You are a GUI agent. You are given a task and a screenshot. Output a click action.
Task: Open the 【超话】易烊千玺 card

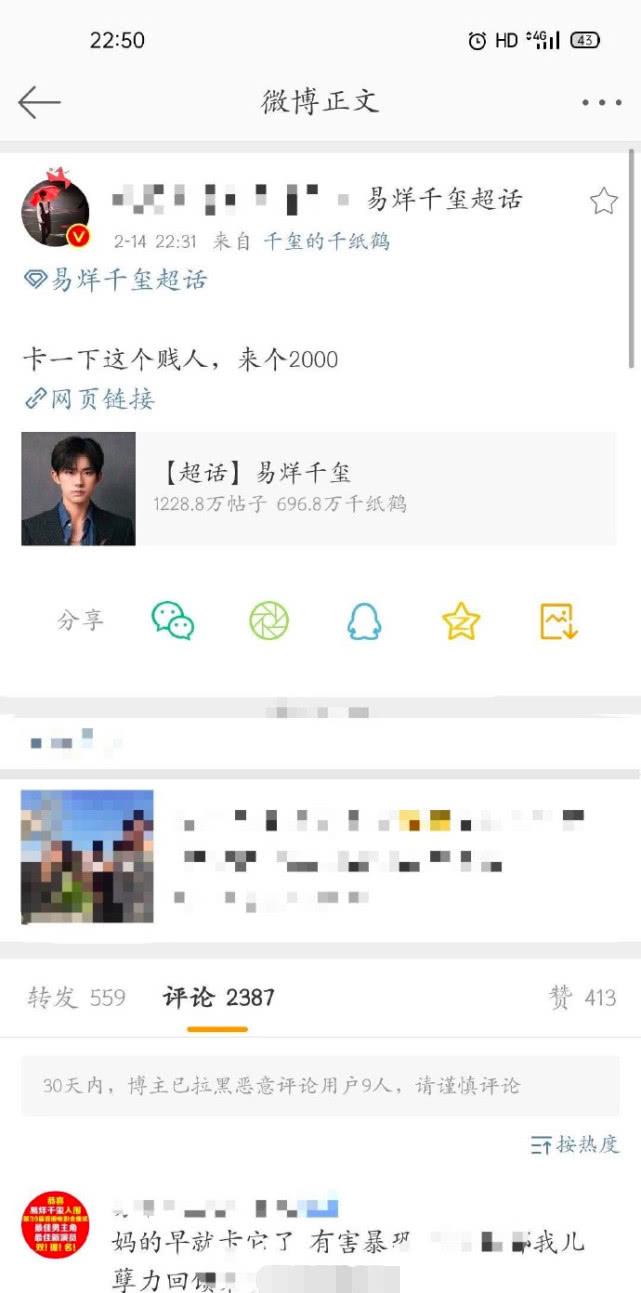(318, 488)
